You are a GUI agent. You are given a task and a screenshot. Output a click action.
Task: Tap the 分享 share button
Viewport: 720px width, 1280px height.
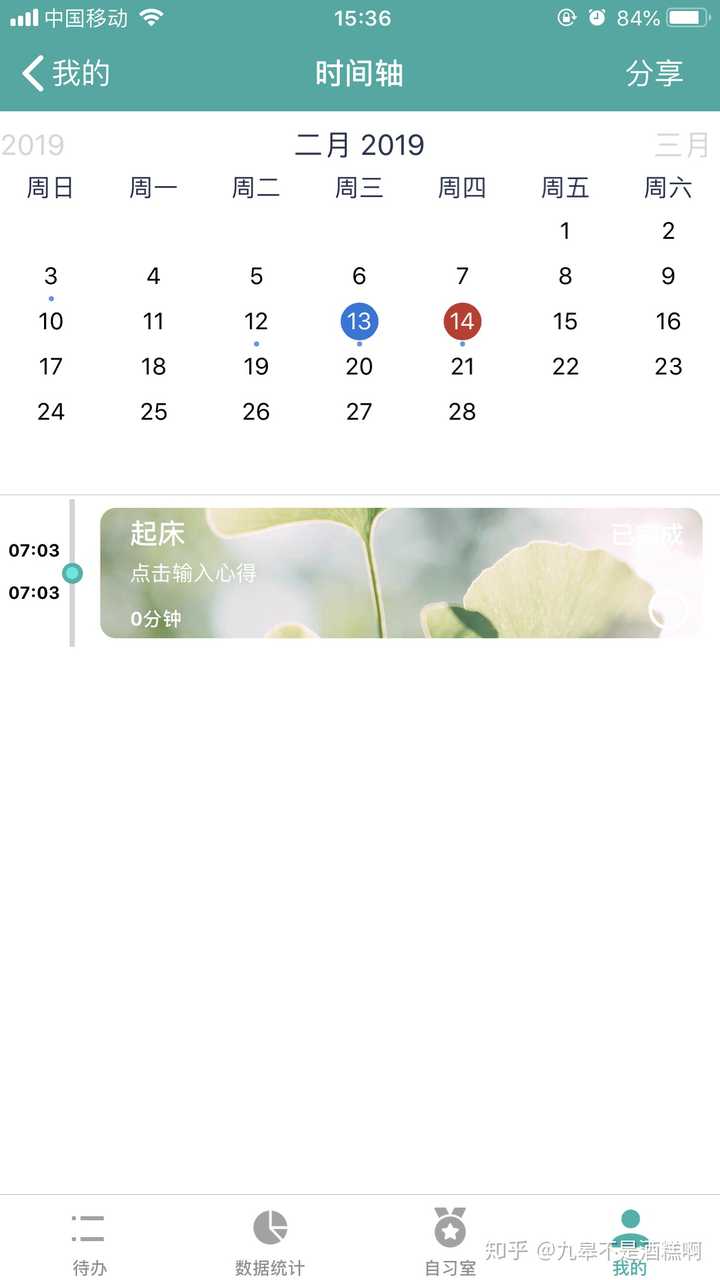(x=654, y=73)
